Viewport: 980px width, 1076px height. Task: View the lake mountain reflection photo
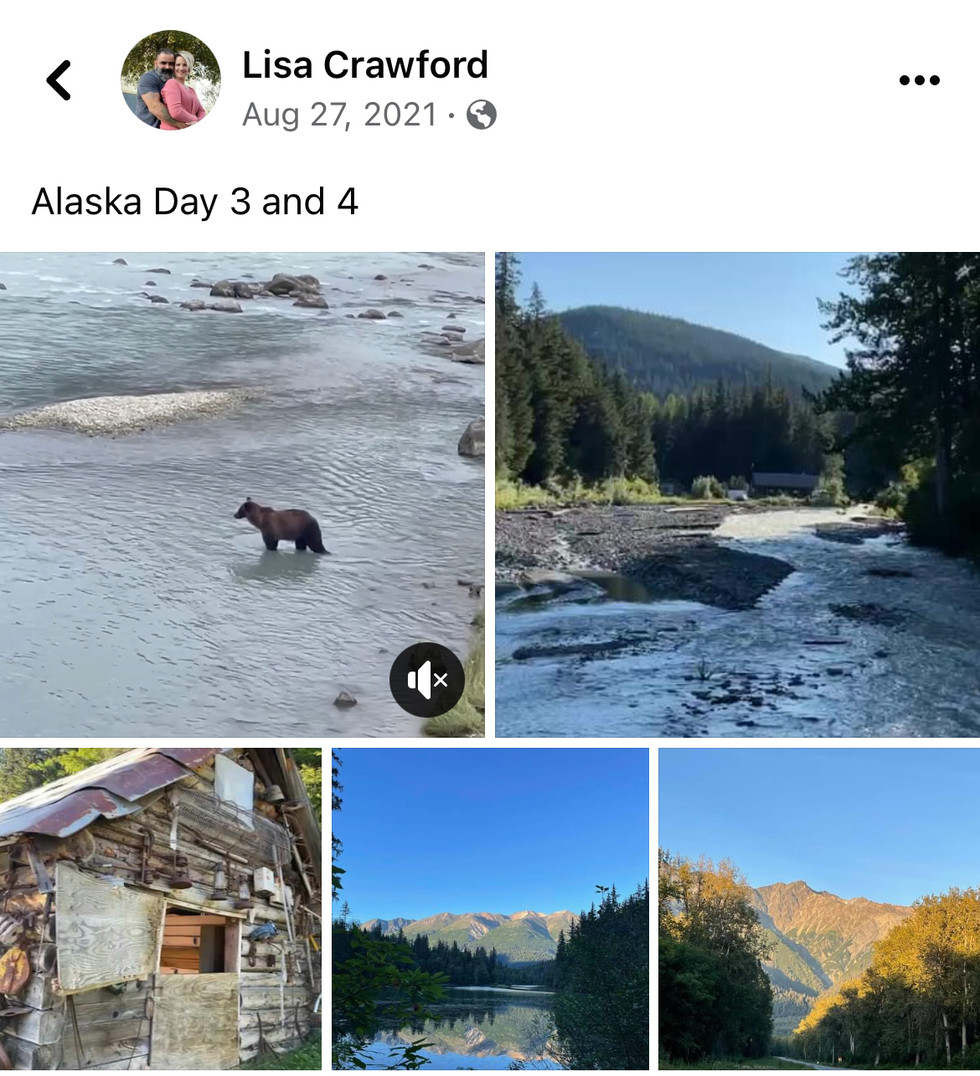click(x=490, y=908)
